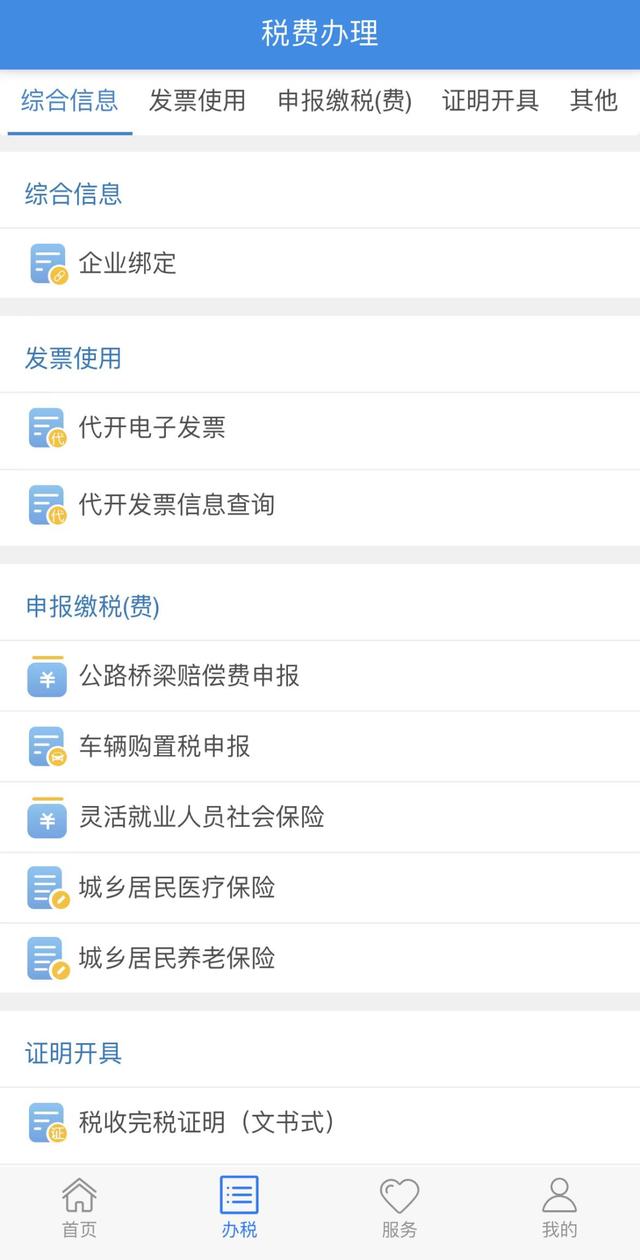Screen dimensions: 640x1260
Task: Open the 证明开具 top tab
Action: click(490, 101)
